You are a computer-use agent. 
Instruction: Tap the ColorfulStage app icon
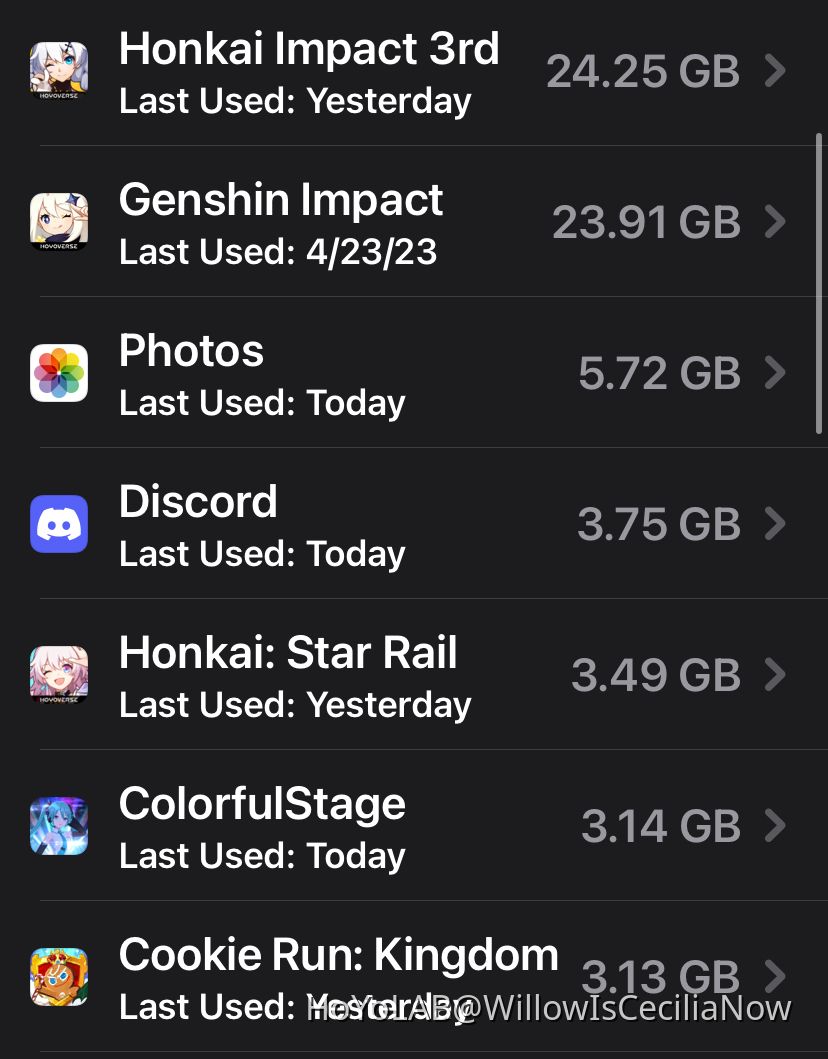tap(59, 825)
